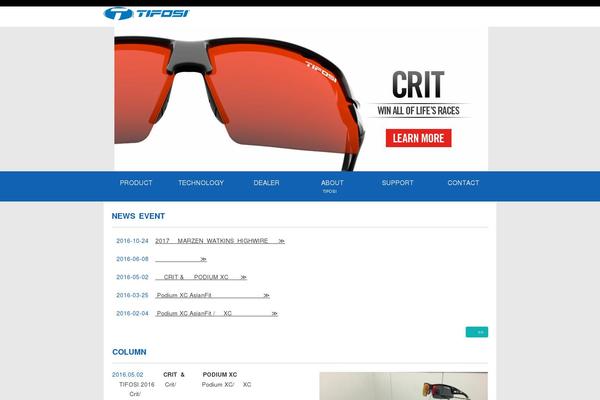Open the 2016-03-25 Podium XC AsianFit news
600x400 pixels.
(x=213, y=295)
